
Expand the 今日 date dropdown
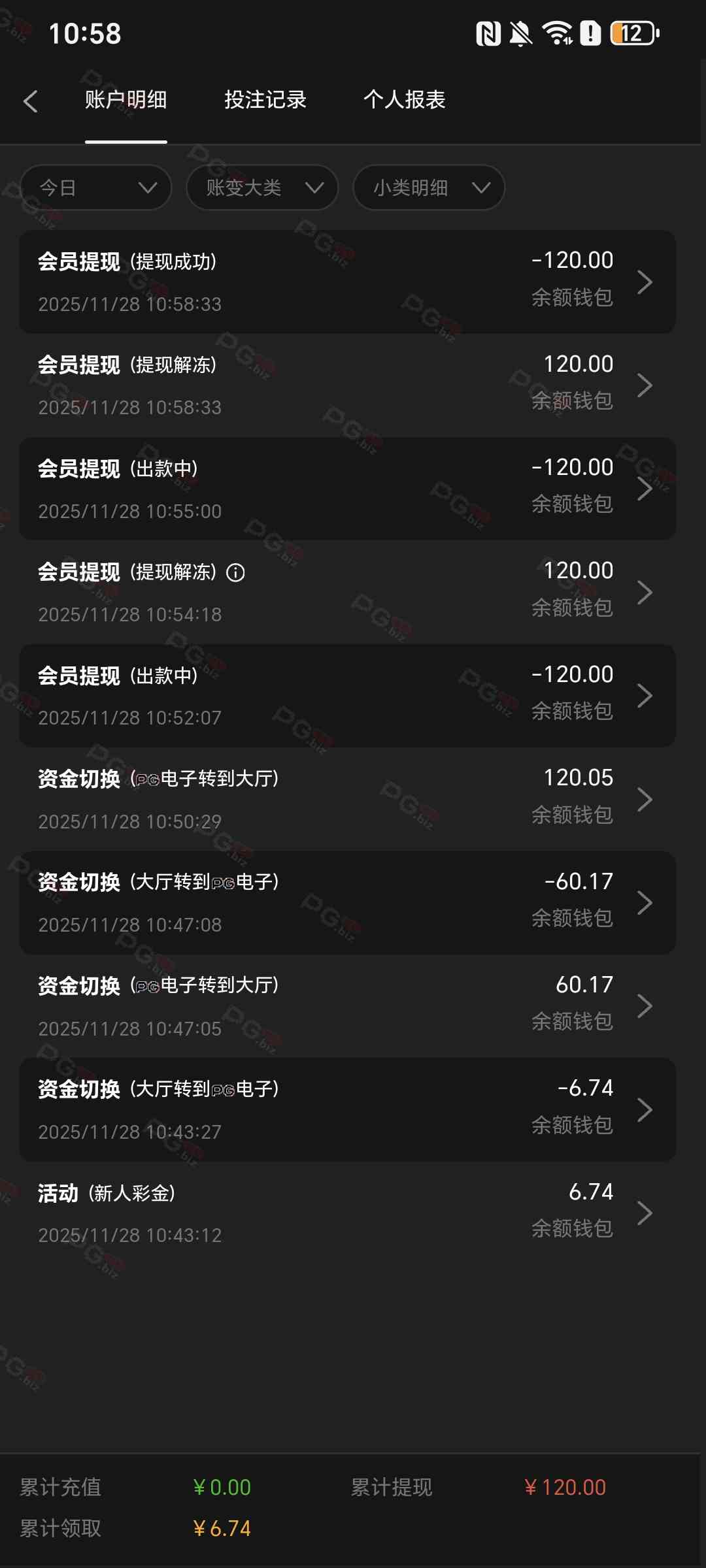(x=96, y=188)
